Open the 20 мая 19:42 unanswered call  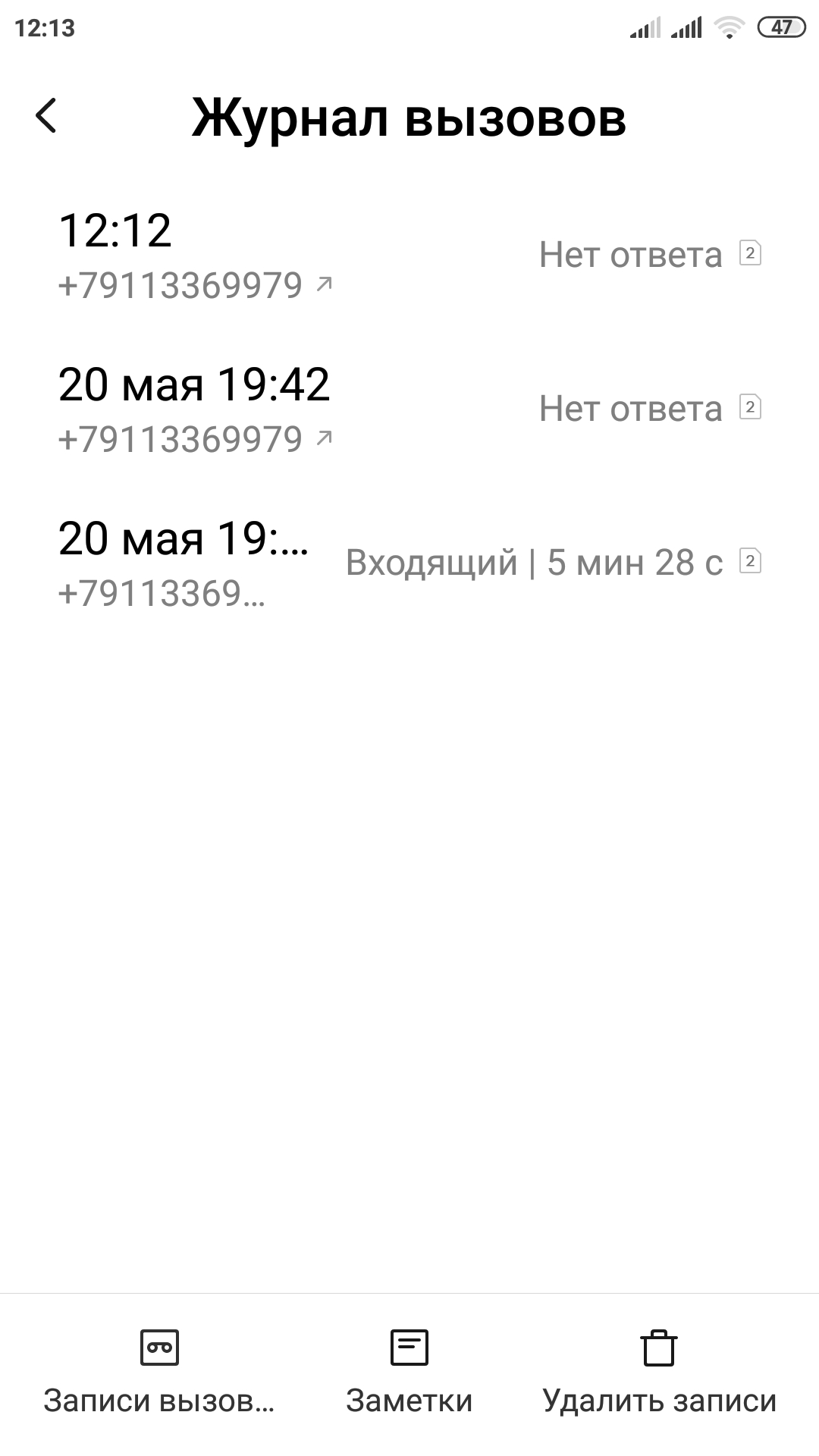click(409, 409)
